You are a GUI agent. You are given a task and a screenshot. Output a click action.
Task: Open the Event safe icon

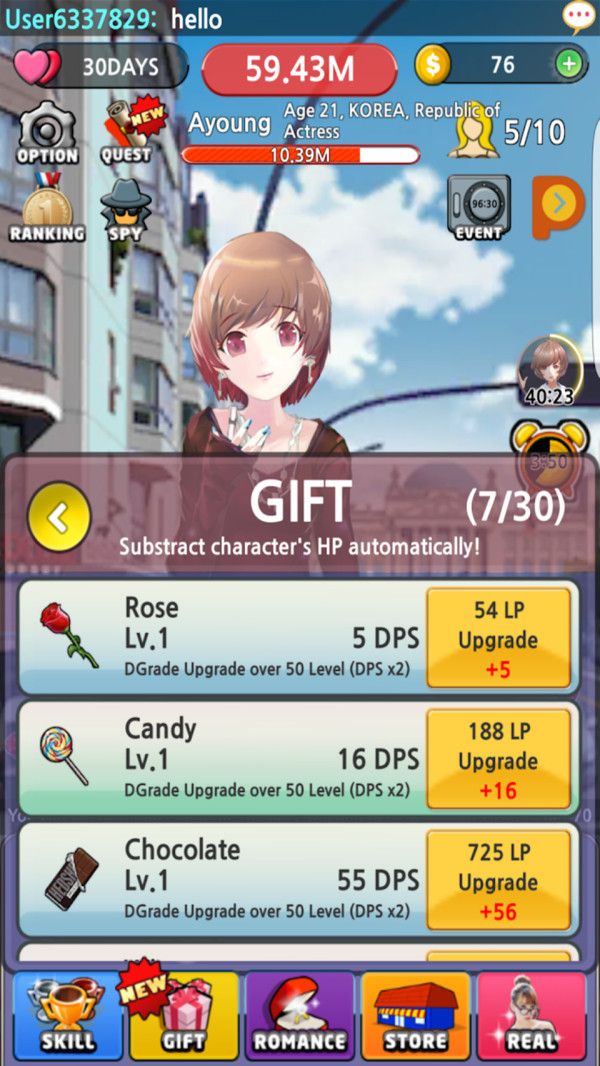tap(478, 208)
